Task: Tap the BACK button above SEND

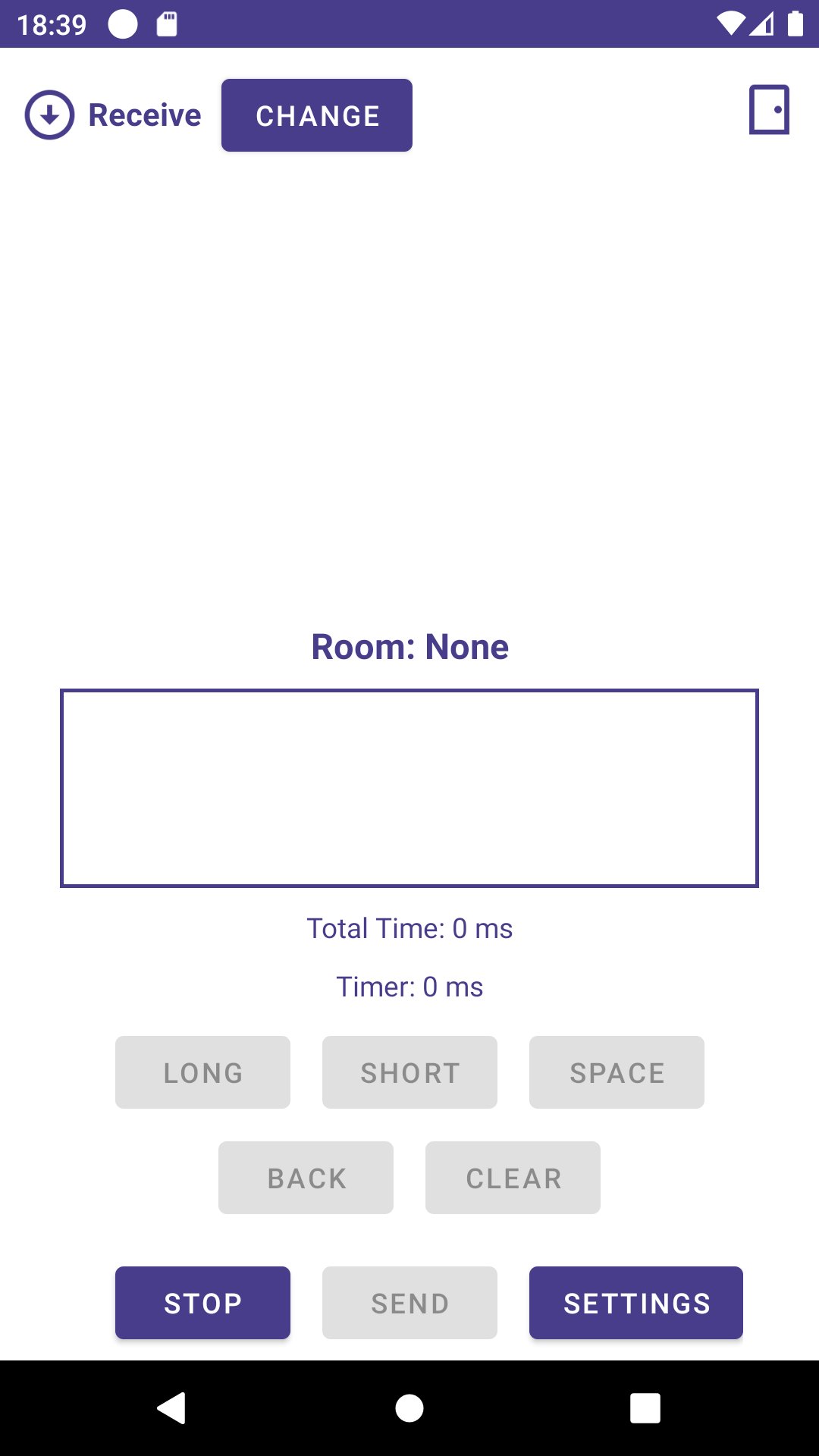Action: point(306,1178)
